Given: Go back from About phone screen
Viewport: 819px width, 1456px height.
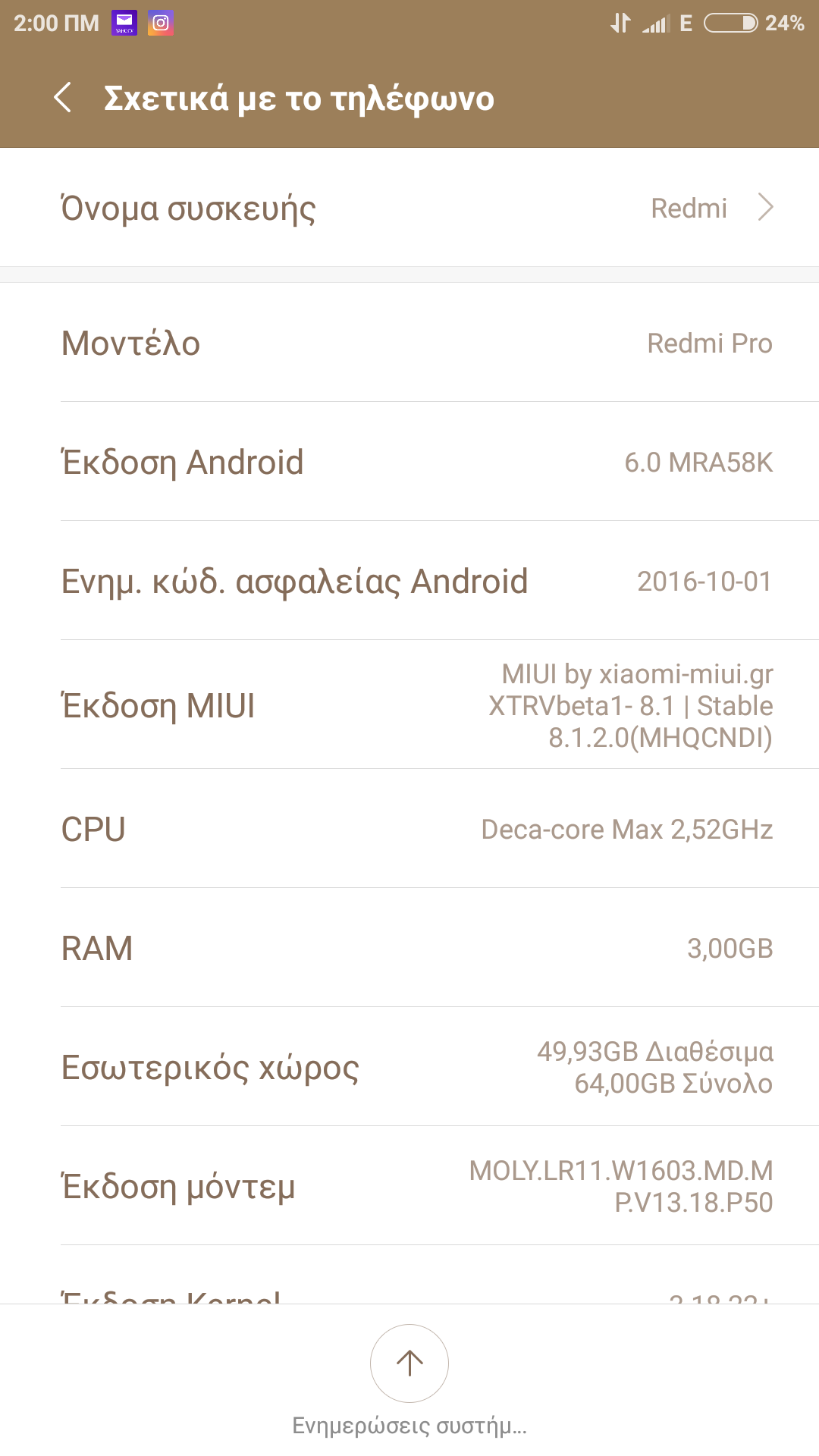Looking at the screenshot, I should [64, 98].
